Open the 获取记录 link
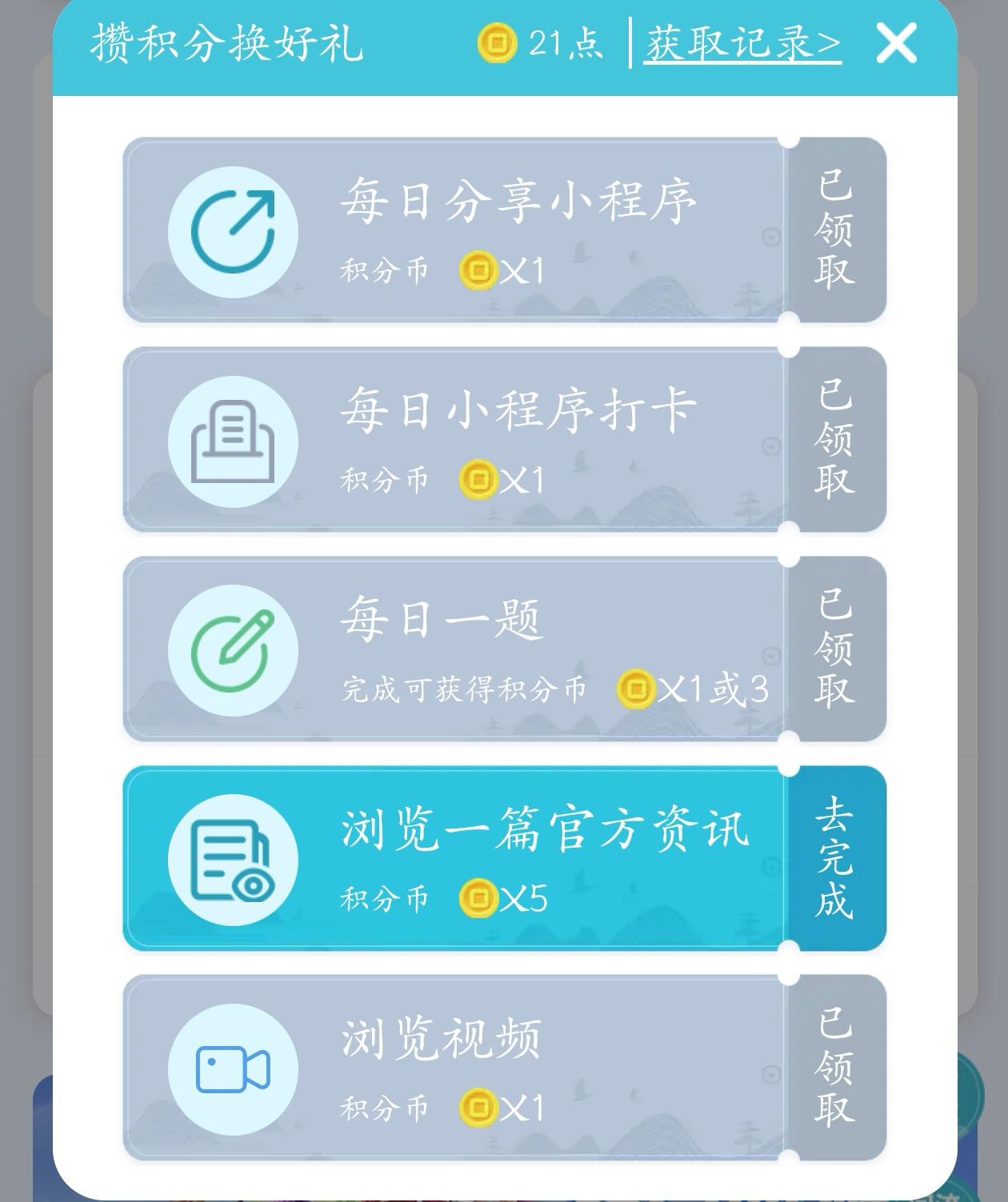 point(742,42)
